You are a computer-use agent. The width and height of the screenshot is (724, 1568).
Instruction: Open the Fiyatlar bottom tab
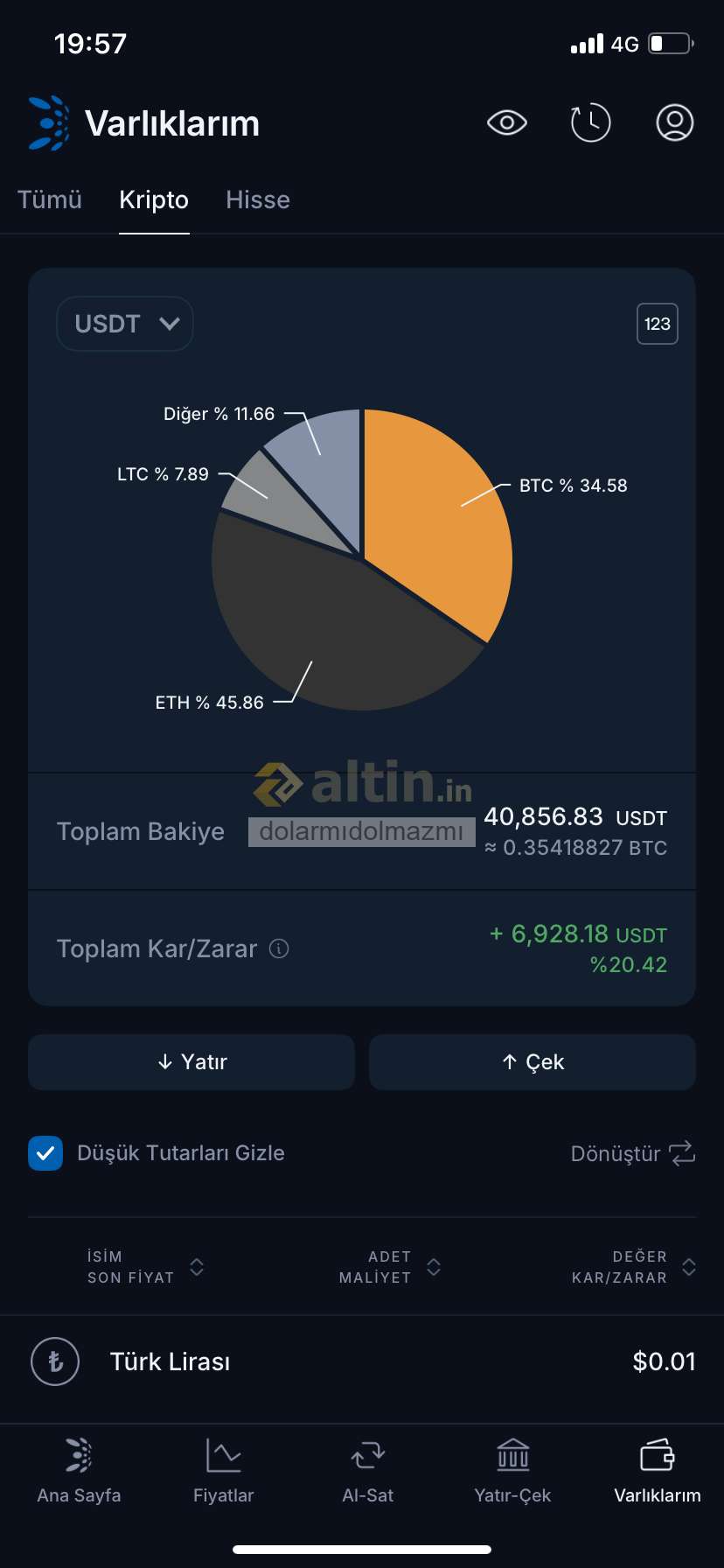(x=223, y=1472)
